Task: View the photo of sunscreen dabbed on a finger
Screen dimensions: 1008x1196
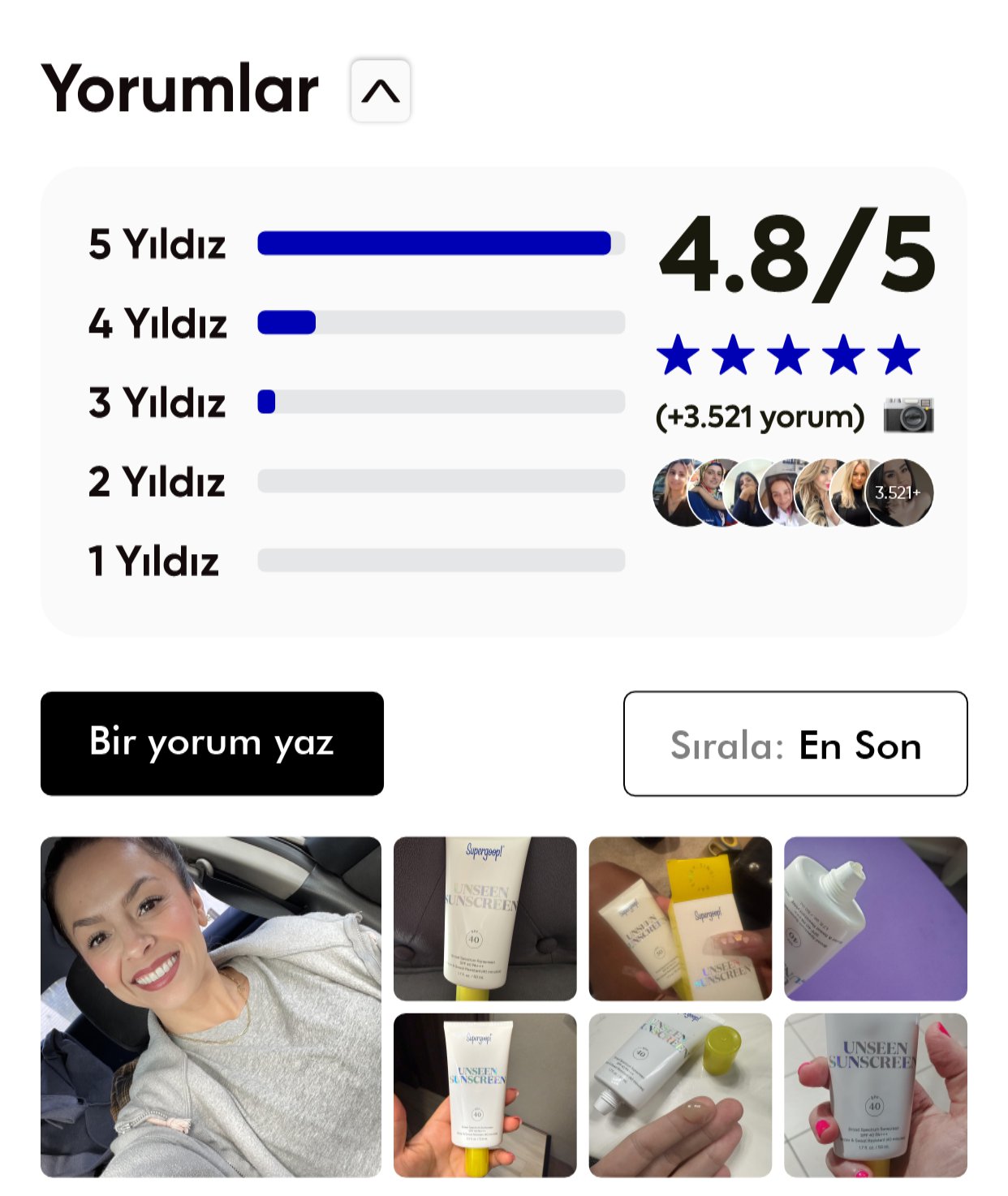Action: (680, 1095)
